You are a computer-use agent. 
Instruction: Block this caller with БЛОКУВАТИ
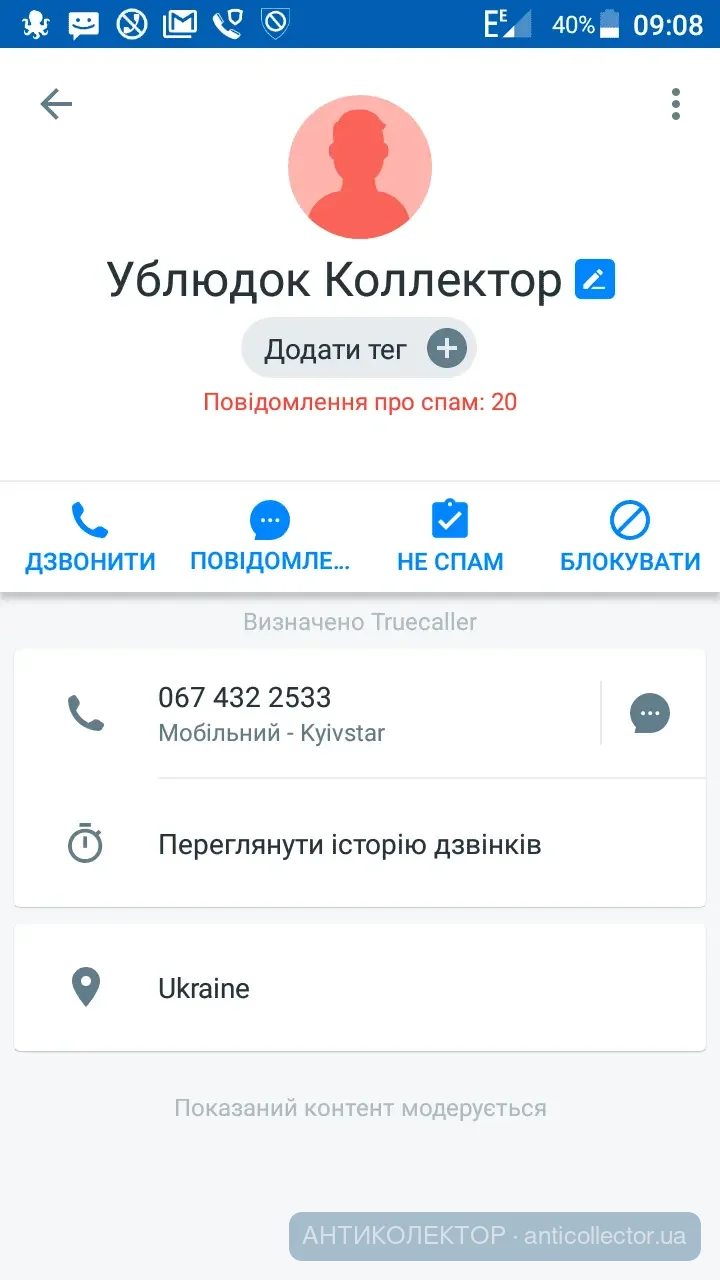point(630,538)
